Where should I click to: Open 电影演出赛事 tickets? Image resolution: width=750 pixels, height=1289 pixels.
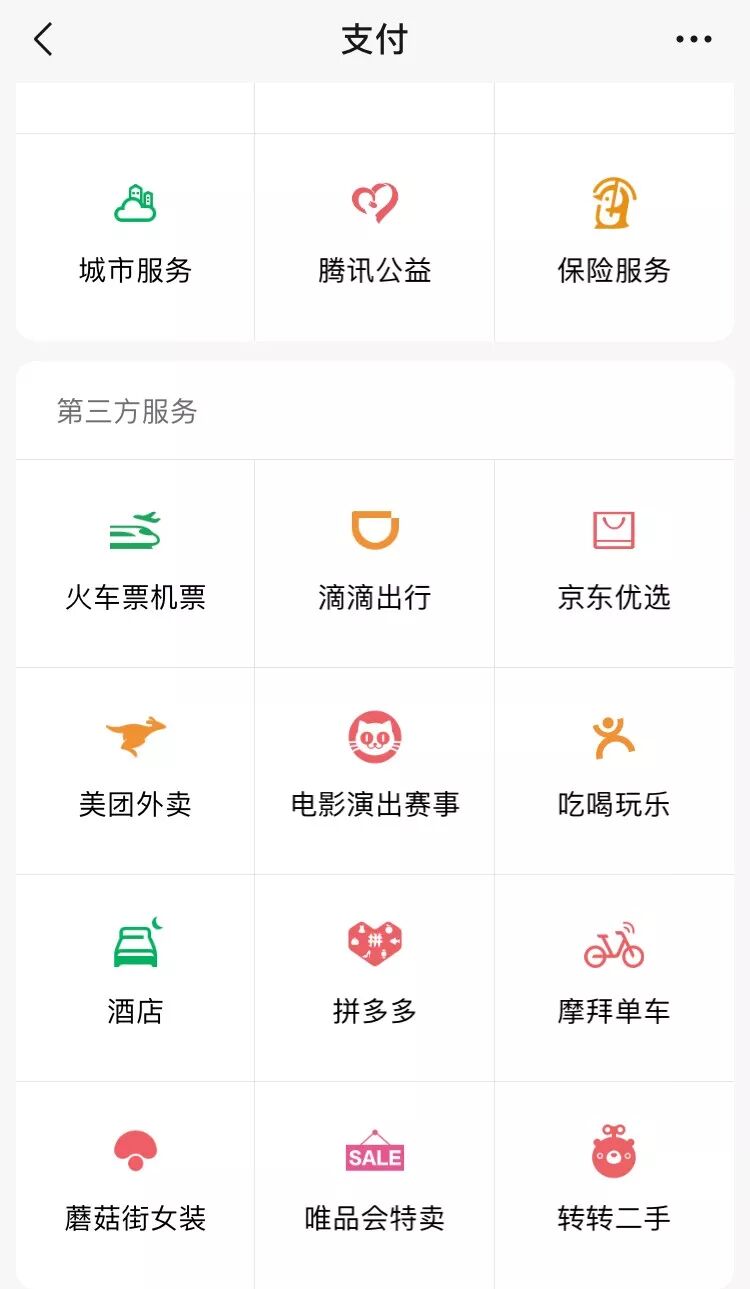(x=374, y=770)
